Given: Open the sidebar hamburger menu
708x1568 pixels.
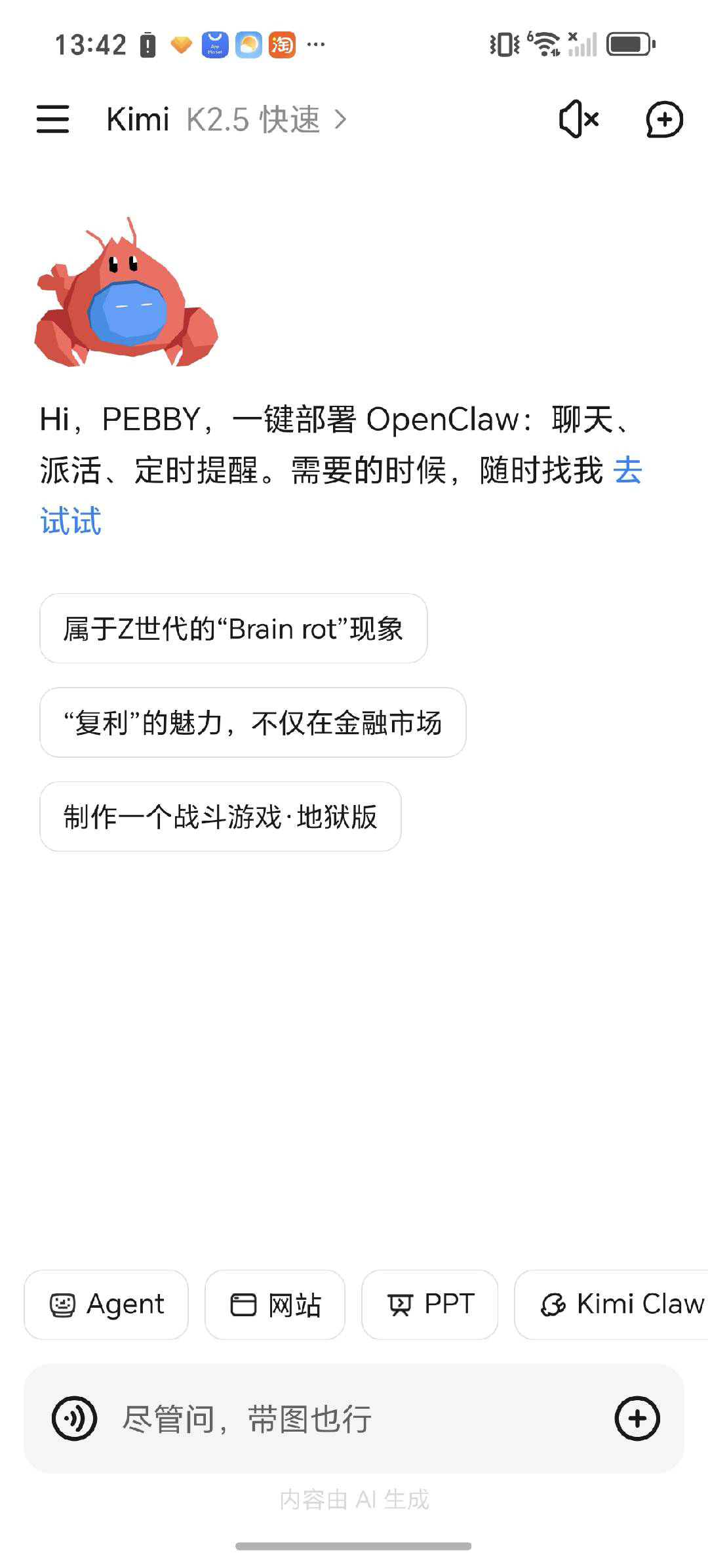Looking at the screenshot, I should [x=53, y=120].
